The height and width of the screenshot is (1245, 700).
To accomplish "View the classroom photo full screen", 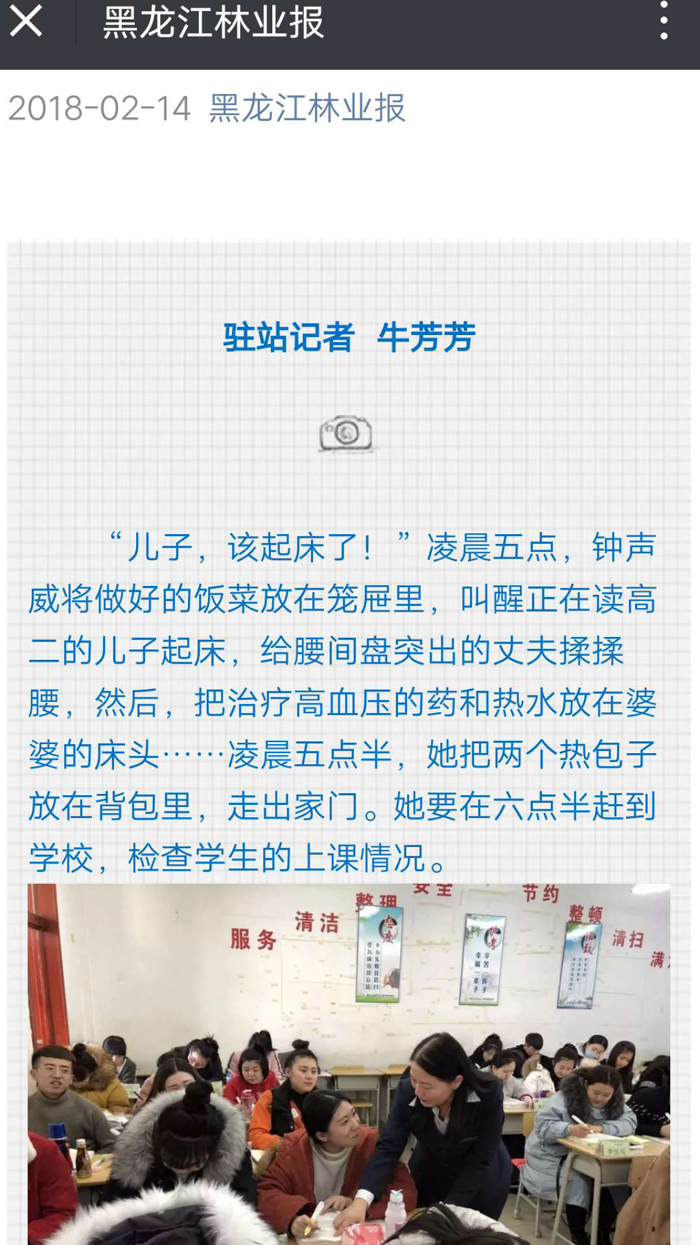I will (x=348, y=1063).
